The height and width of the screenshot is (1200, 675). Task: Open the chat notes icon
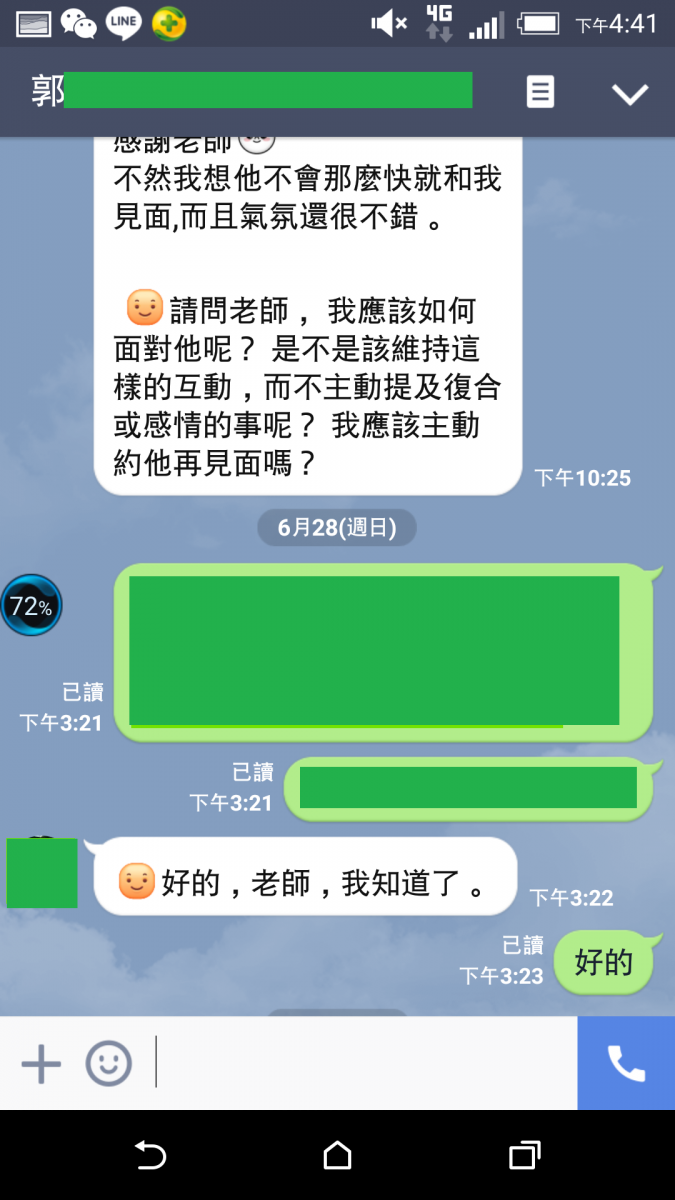click(540, 92)
